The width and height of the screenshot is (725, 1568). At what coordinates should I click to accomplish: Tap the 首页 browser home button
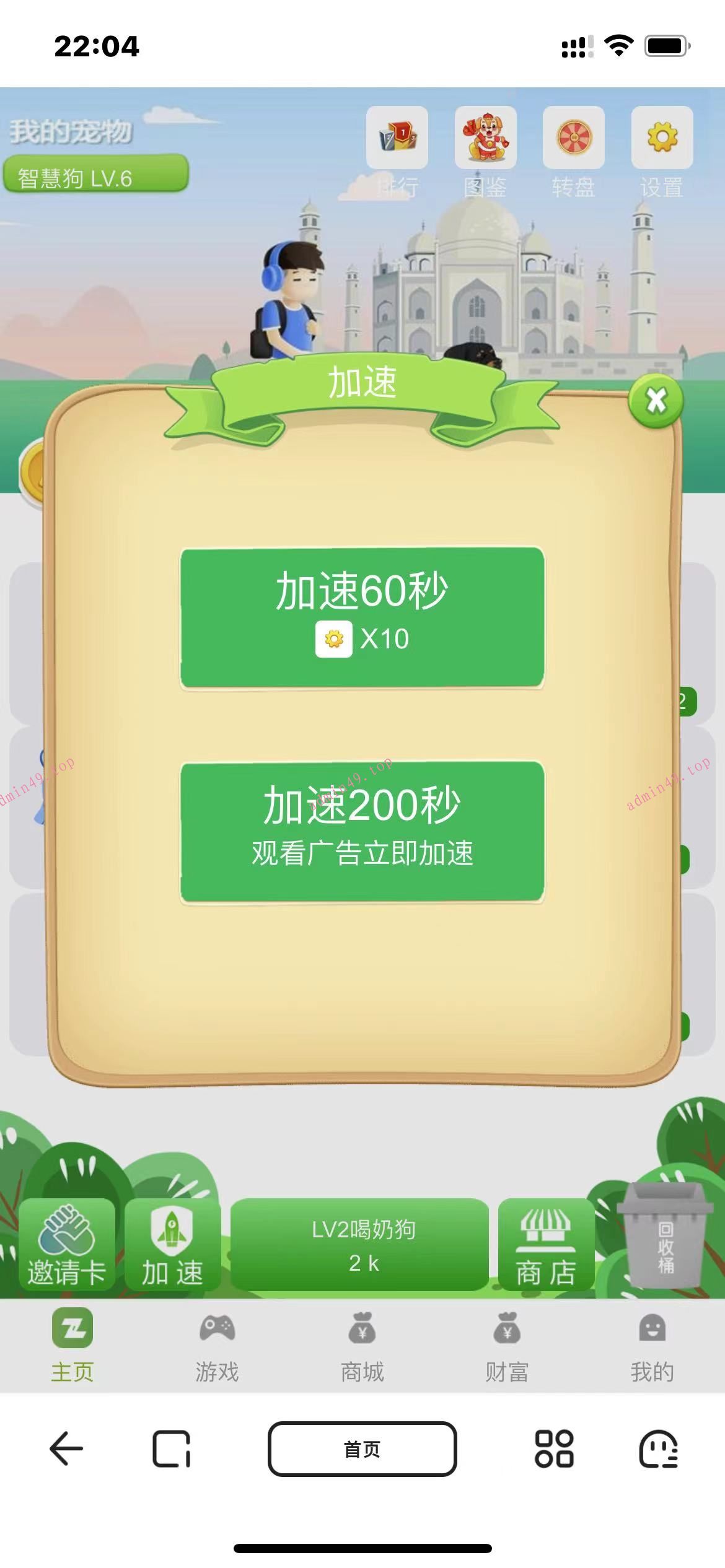(362, 1449)
